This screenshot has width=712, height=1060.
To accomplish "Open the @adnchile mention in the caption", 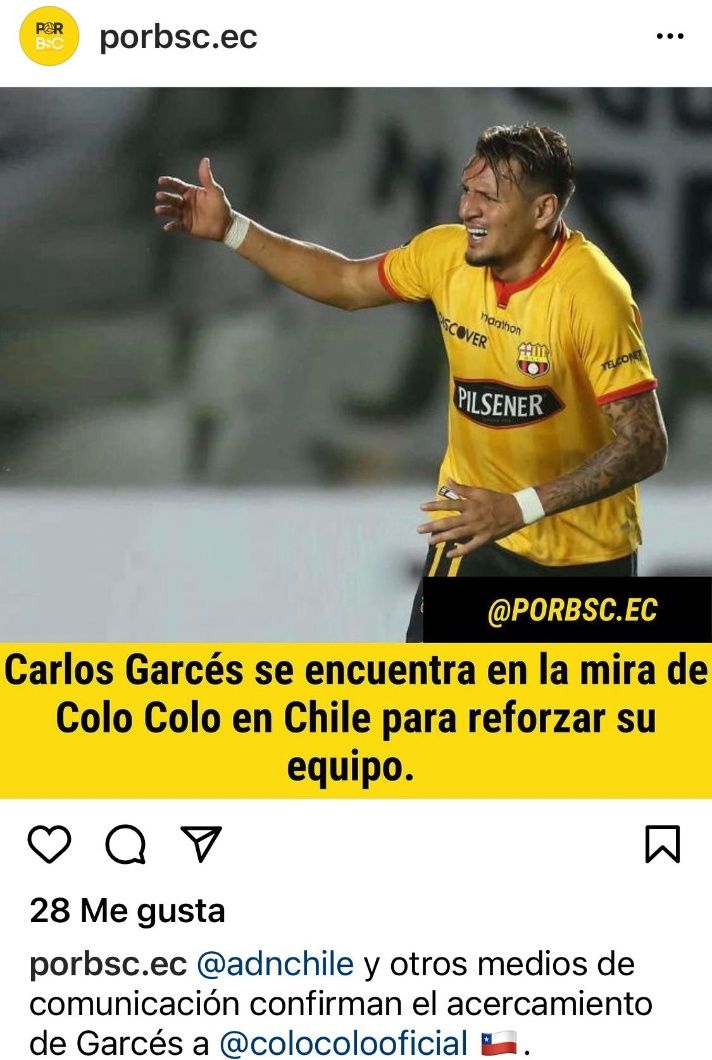I will [275, 964].
